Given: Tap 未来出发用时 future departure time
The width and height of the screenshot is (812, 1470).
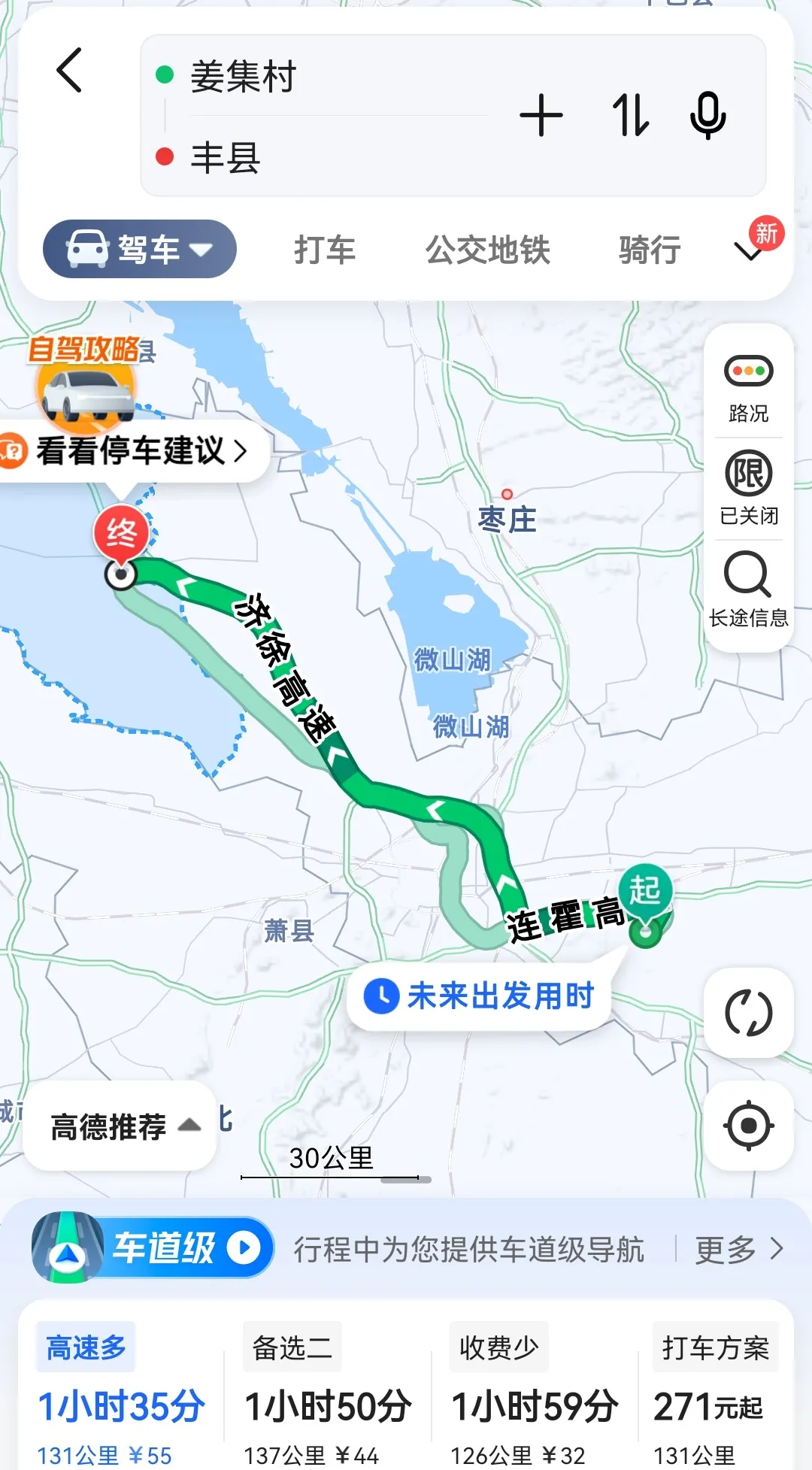Looking at the screenshot, I should coord(481,996).
